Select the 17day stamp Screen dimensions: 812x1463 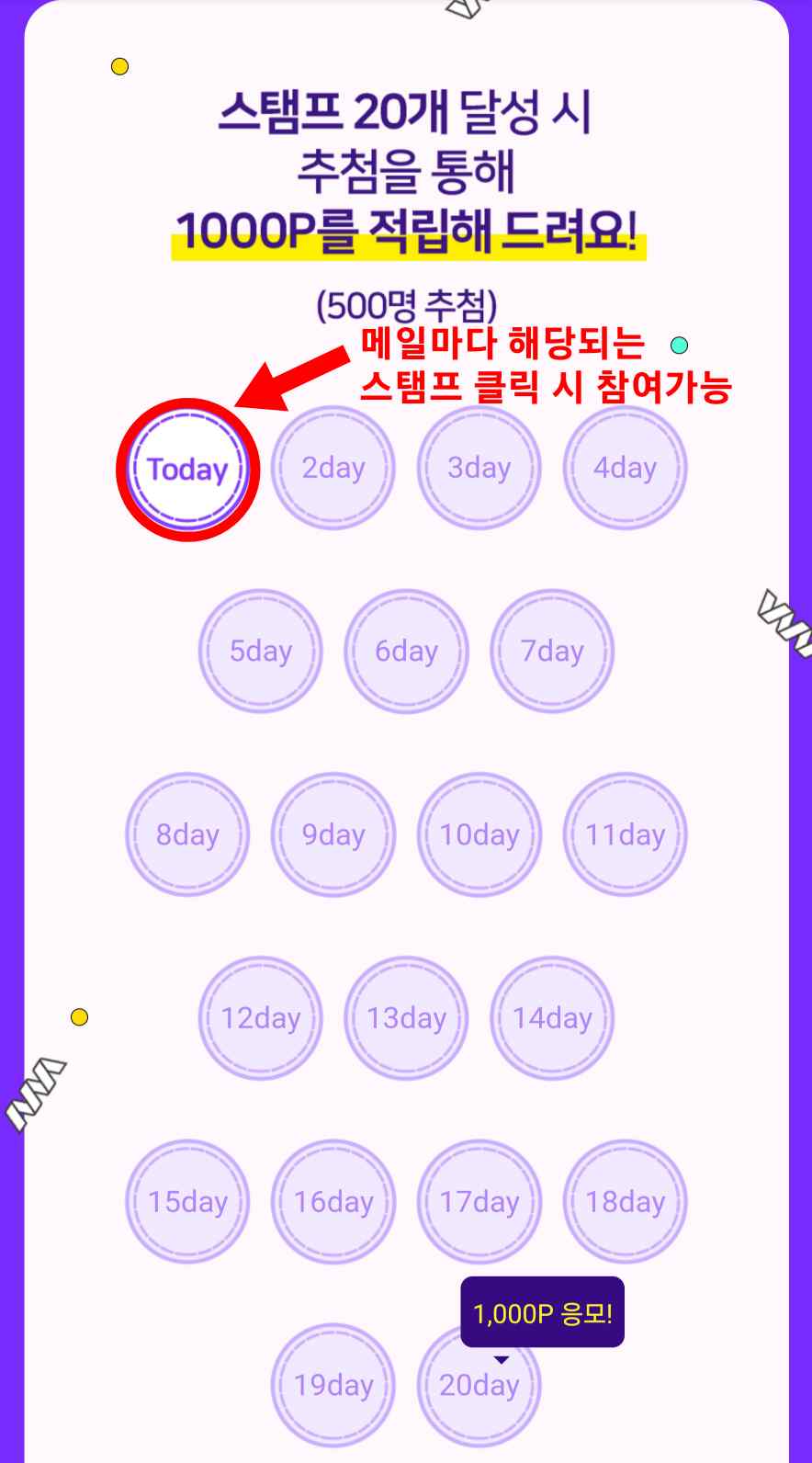point(479,1202)
